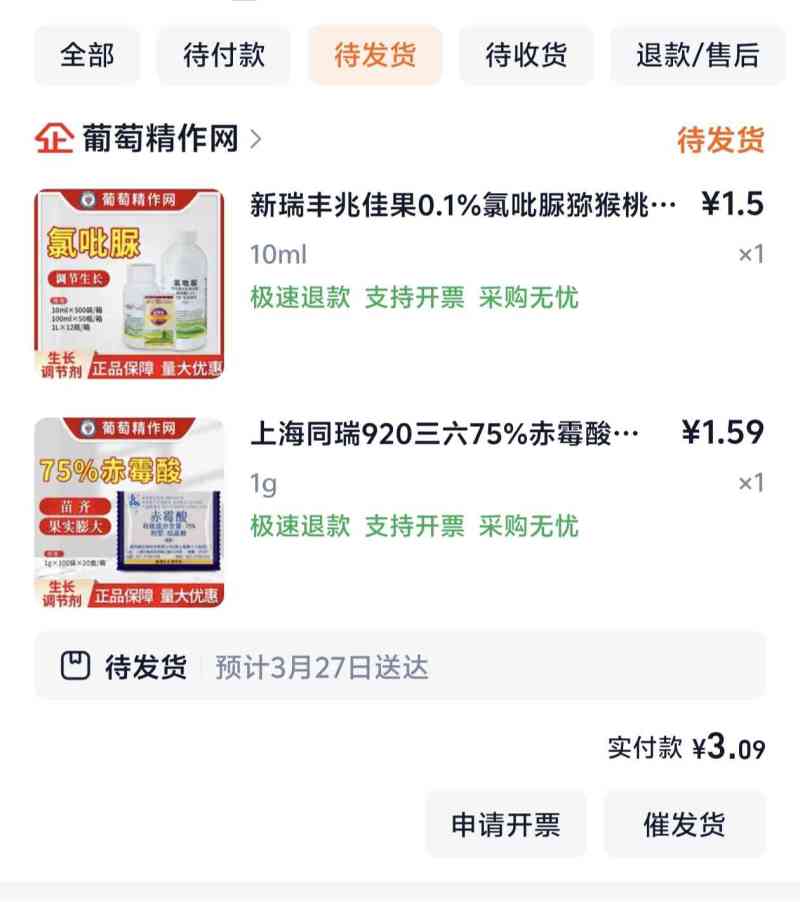Urge shipment with 催发货
The width and height of the screenshot is (800, 902).
[x=684, y=825]
